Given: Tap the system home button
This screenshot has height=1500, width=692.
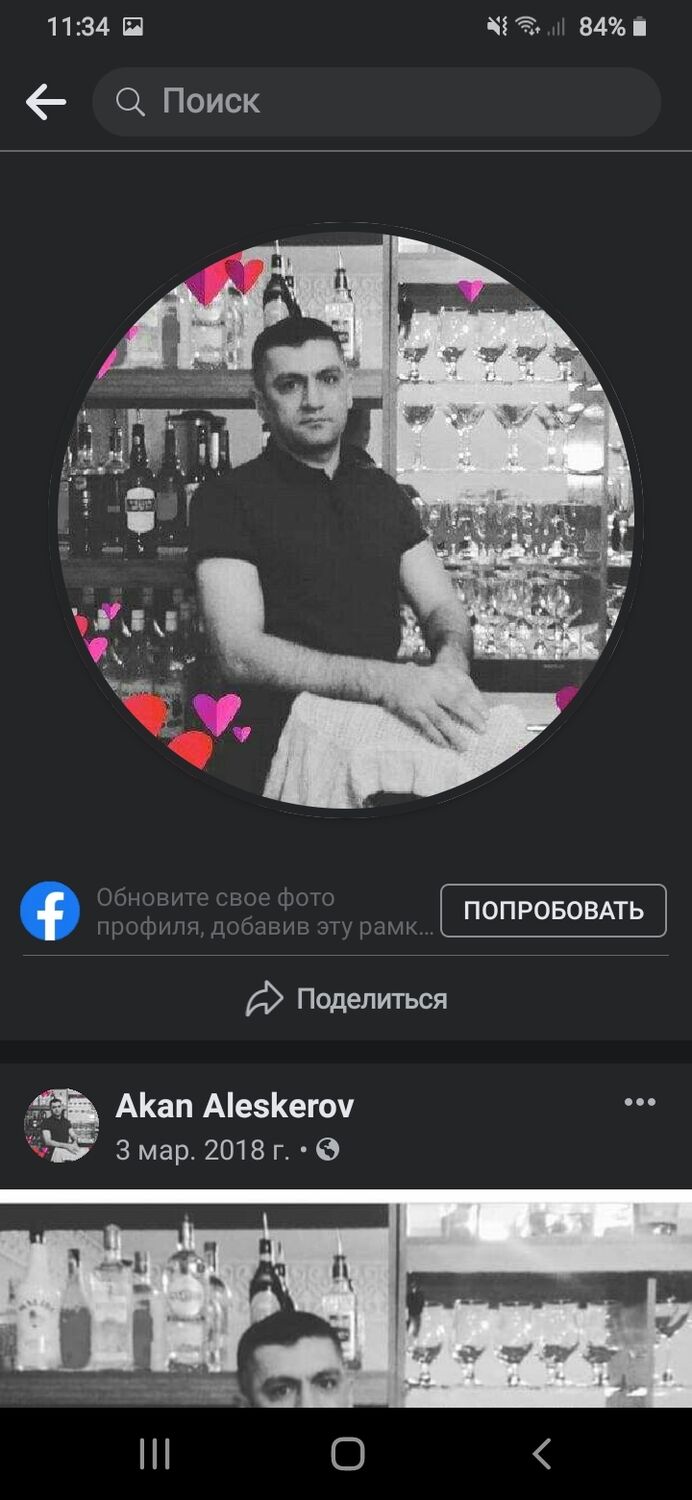Looking at the screenshot, I should [347, 1454].
